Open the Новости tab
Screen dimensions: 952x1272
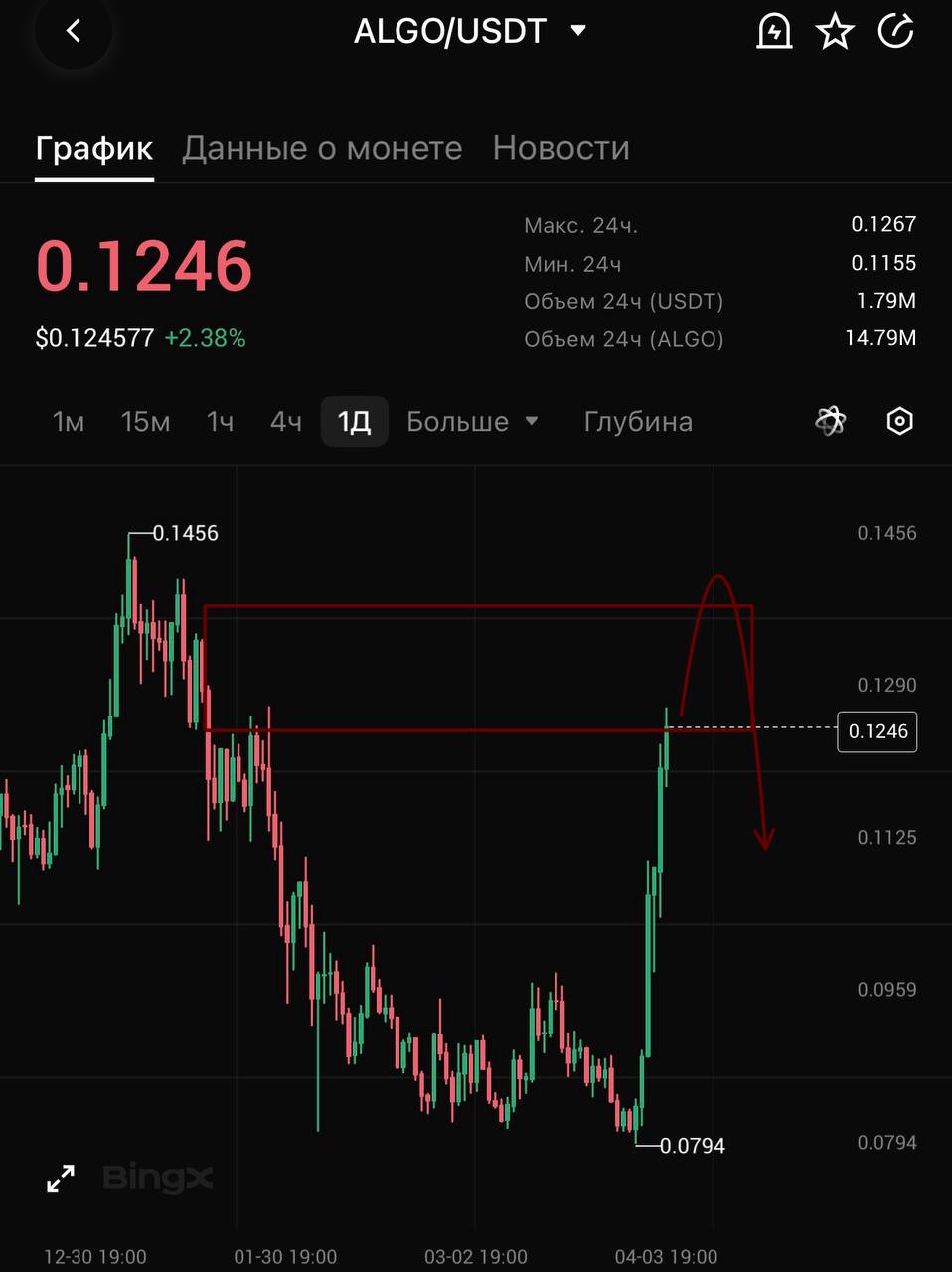pyautogui.click(x=560, y=148)
